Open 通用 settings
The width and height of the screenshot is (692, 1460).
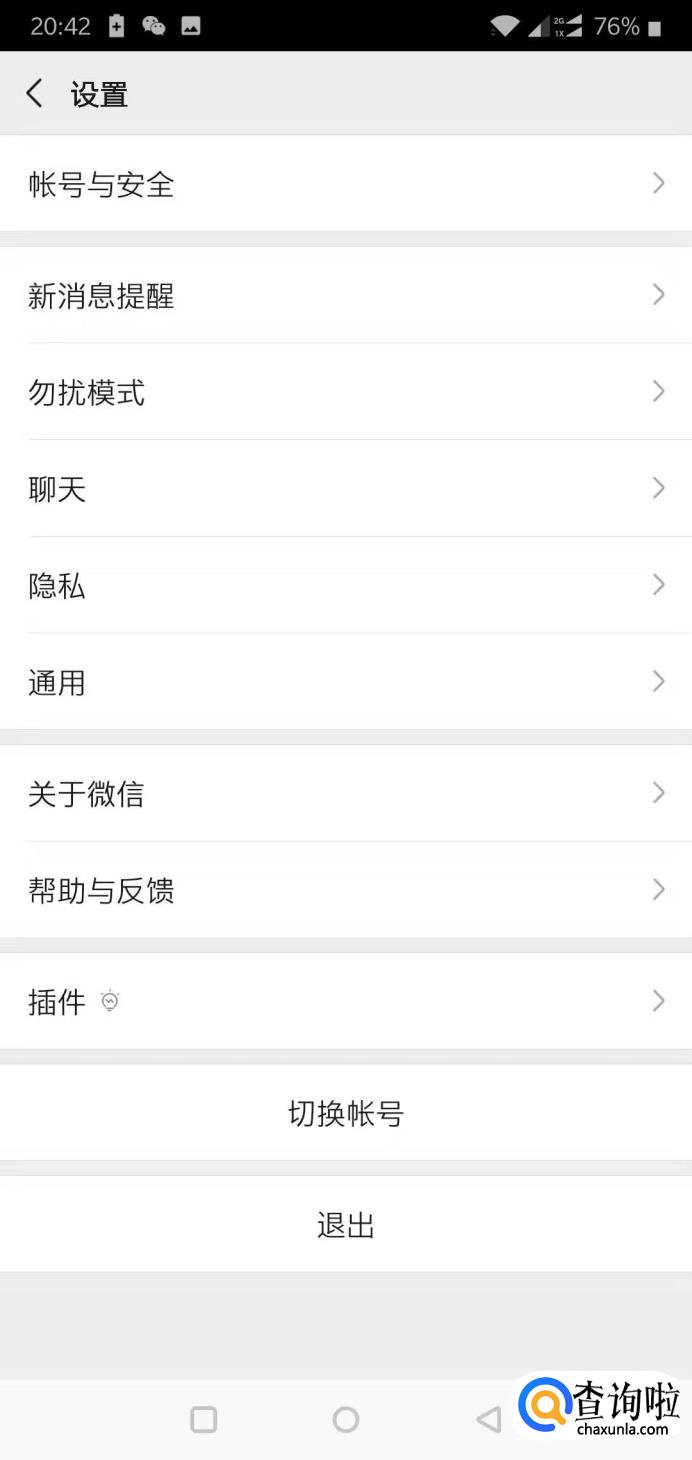[345, 682]
